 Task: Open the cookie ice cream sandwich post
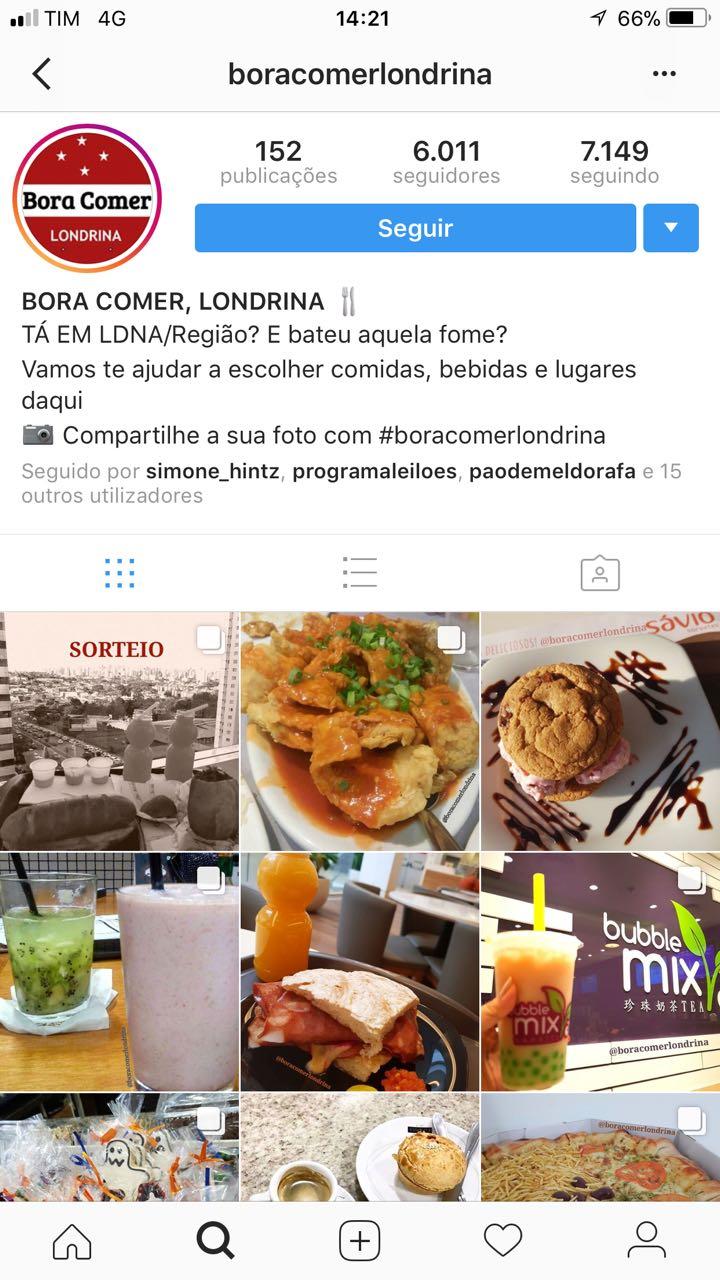pyautogui.click(x=600, y=731)
